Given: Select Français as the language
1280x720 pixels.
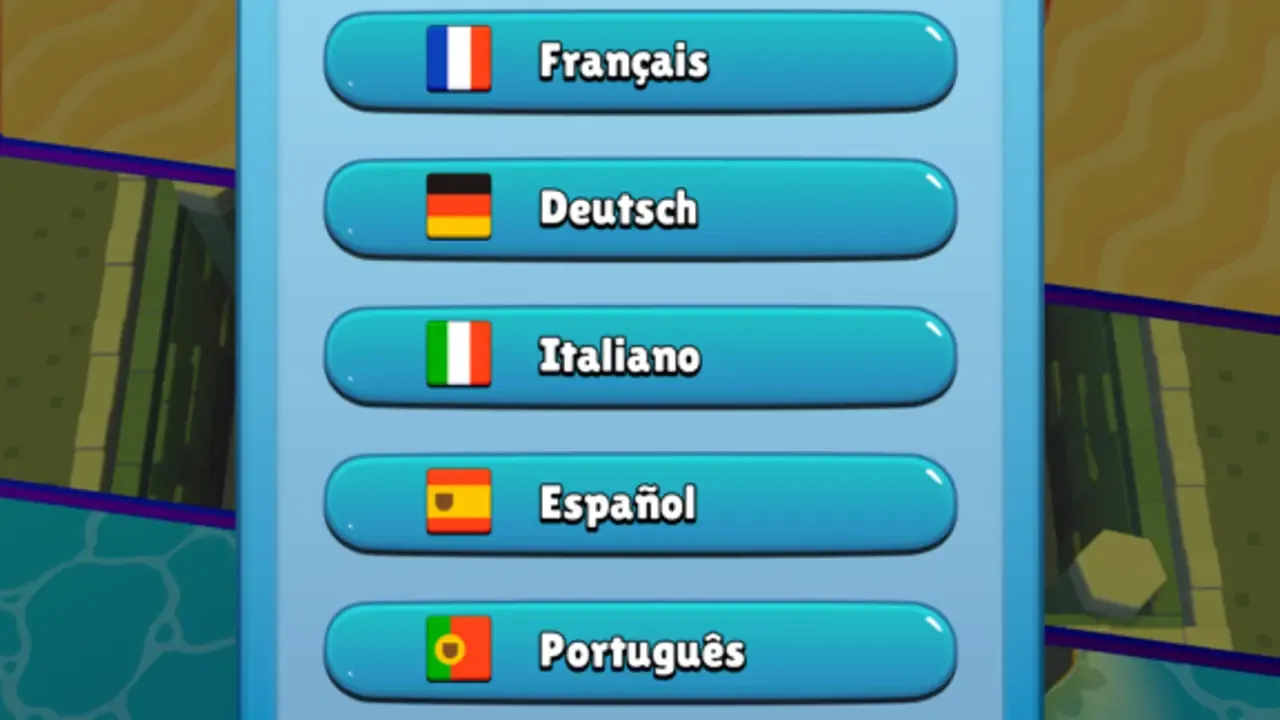Looking at the screenshot, I should [640, 61].
